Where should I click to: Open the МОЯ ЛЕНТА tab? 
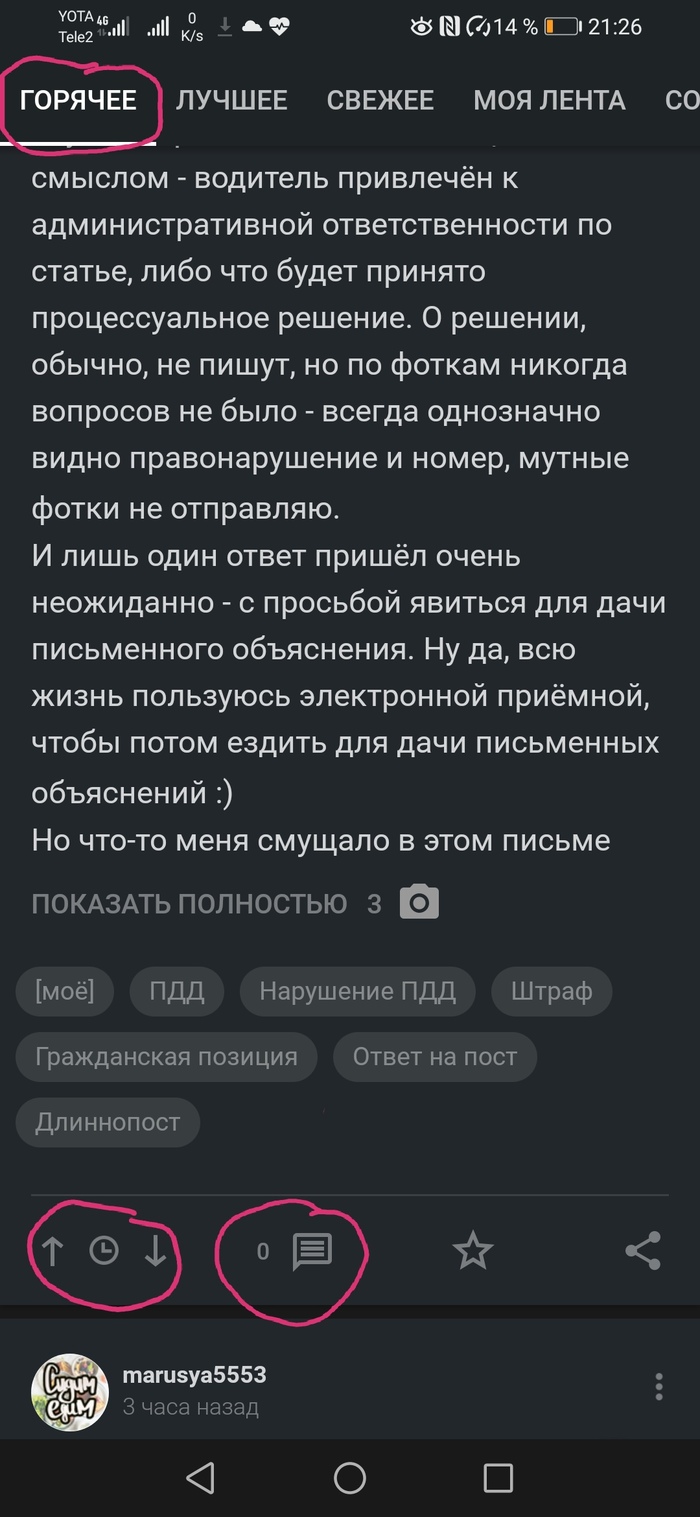(549, 100)
